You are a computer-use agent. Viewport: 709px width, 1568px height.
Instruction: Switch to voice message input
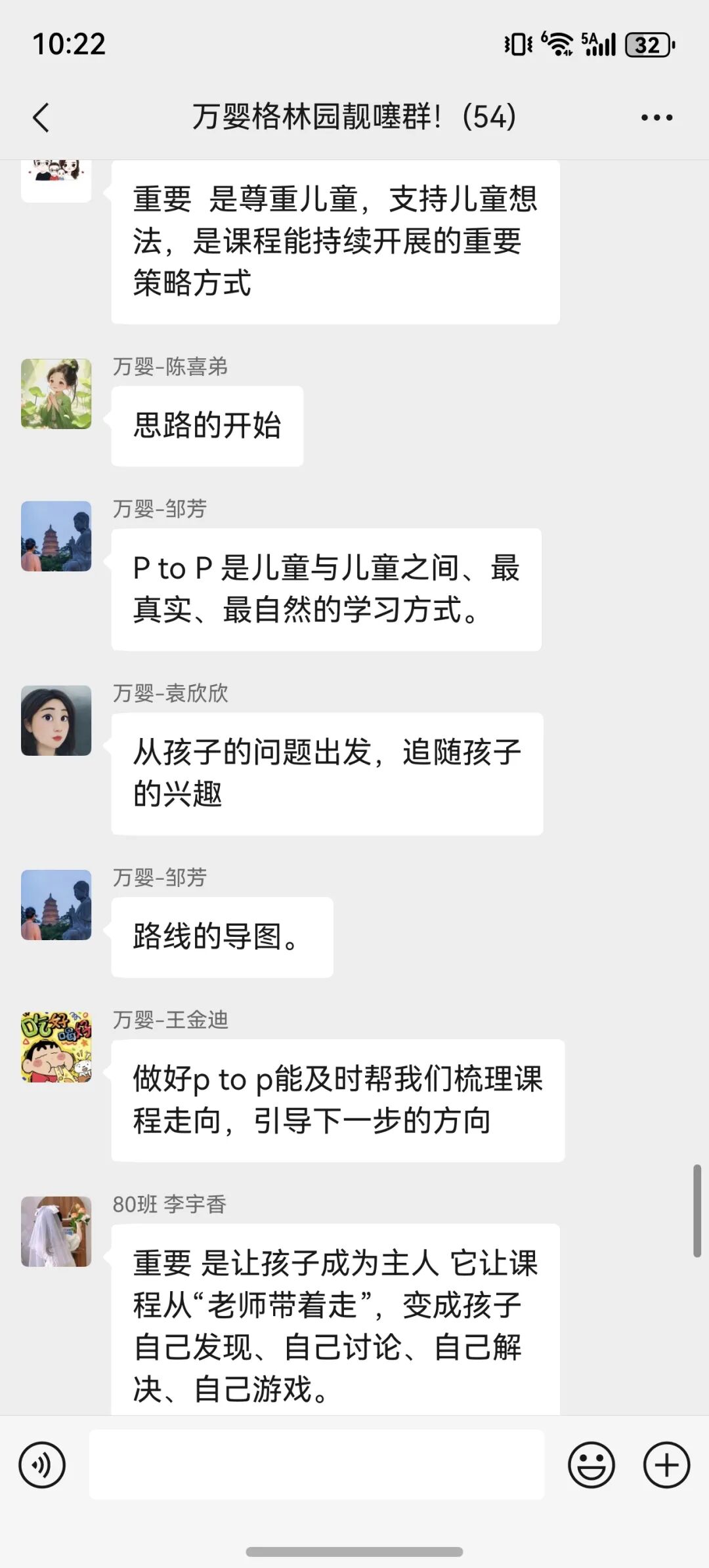pyautogui.click(x=42, y=1464)
